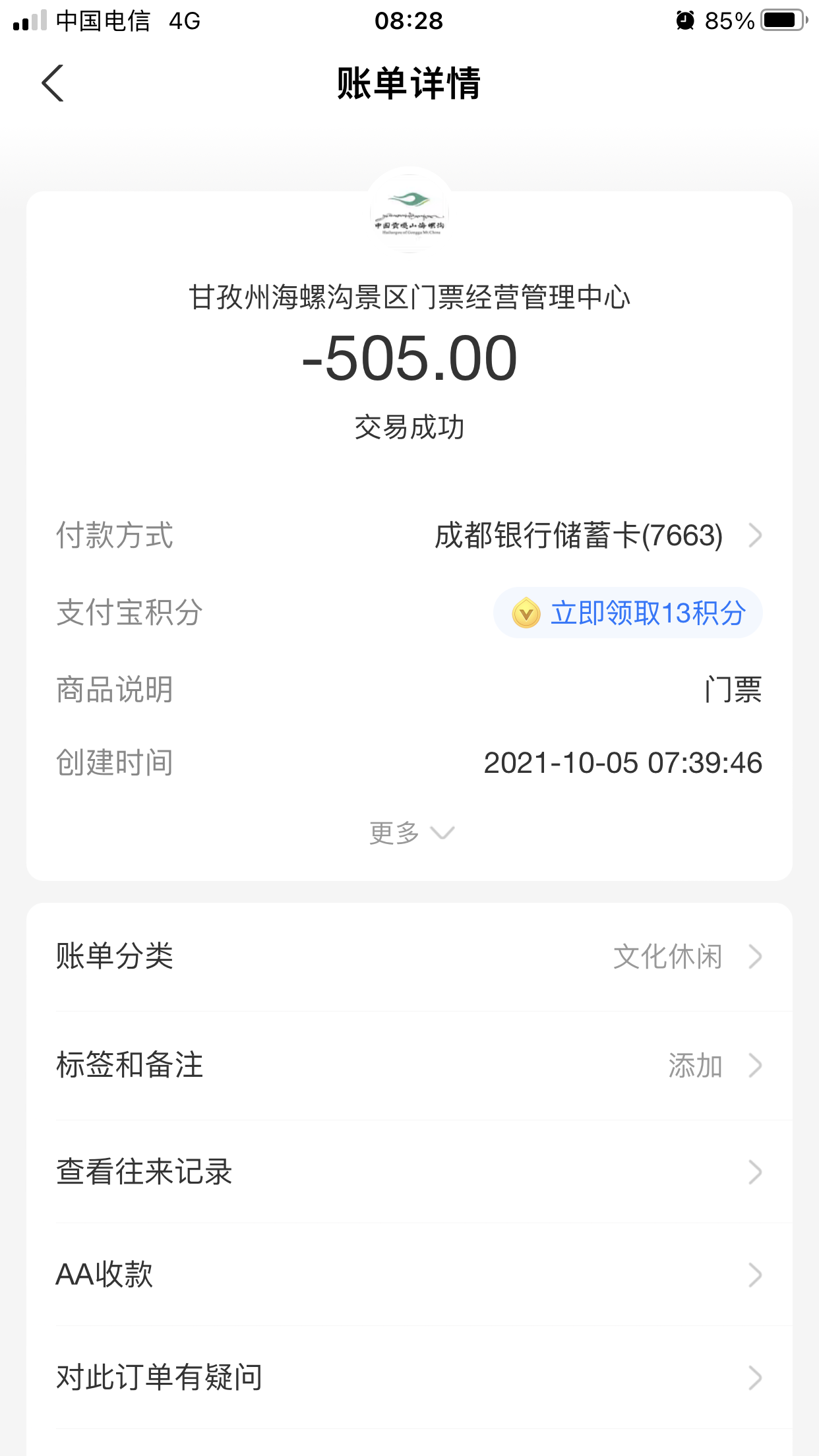Viewport: 819px width, 1456px height.
Task: Open 对此订单有疑问 for order help
Action: tap(409, 1378)
